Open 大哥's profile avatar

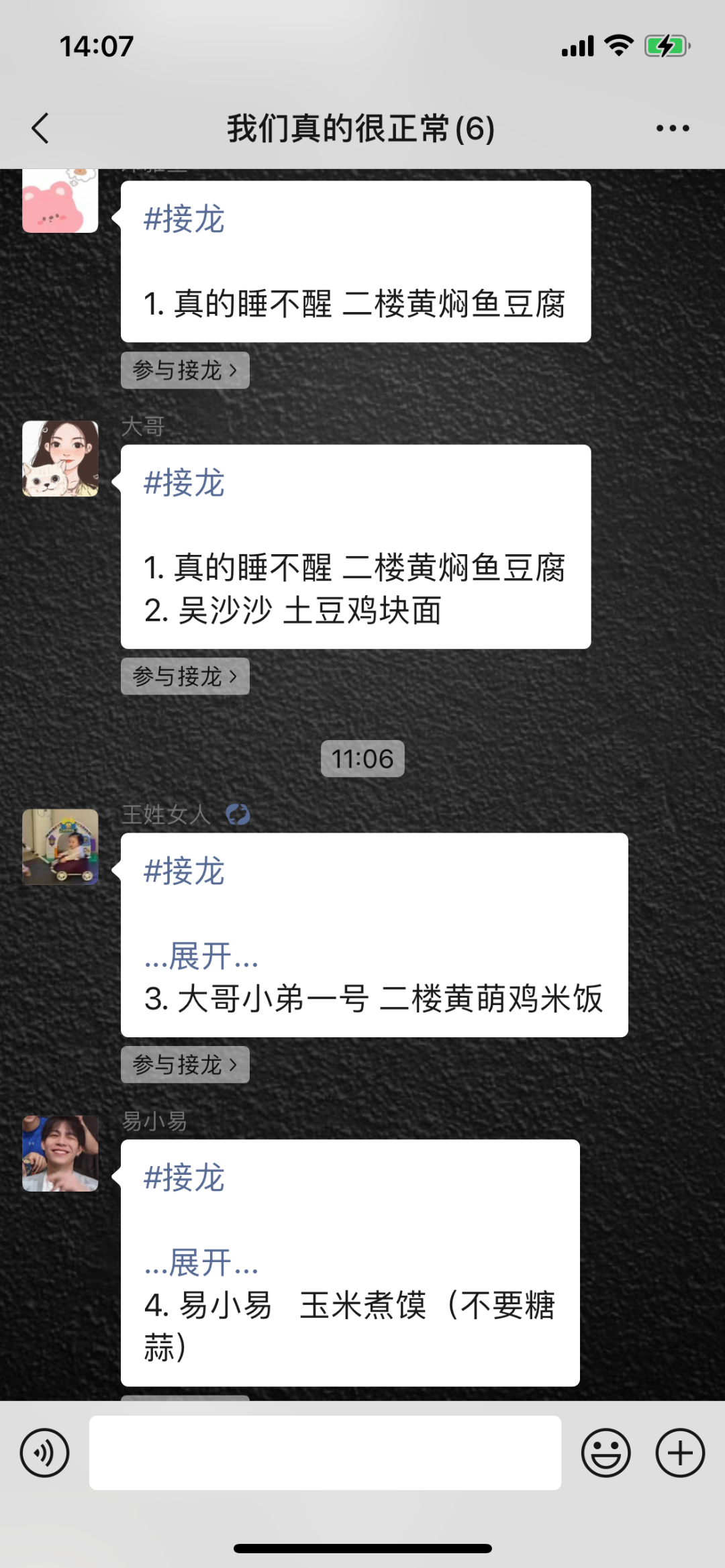[60, 459]
